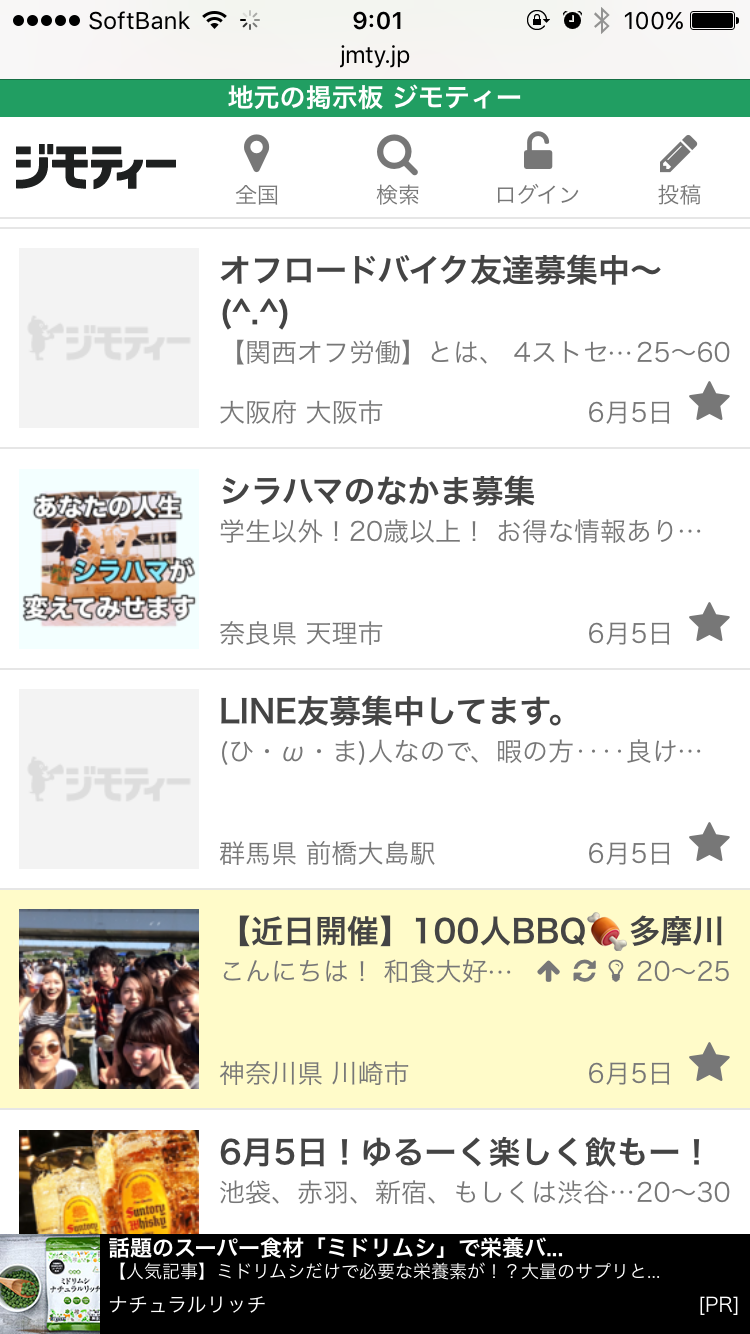Star the 100人BBQ 多摩川 listing

[709, 1062]
